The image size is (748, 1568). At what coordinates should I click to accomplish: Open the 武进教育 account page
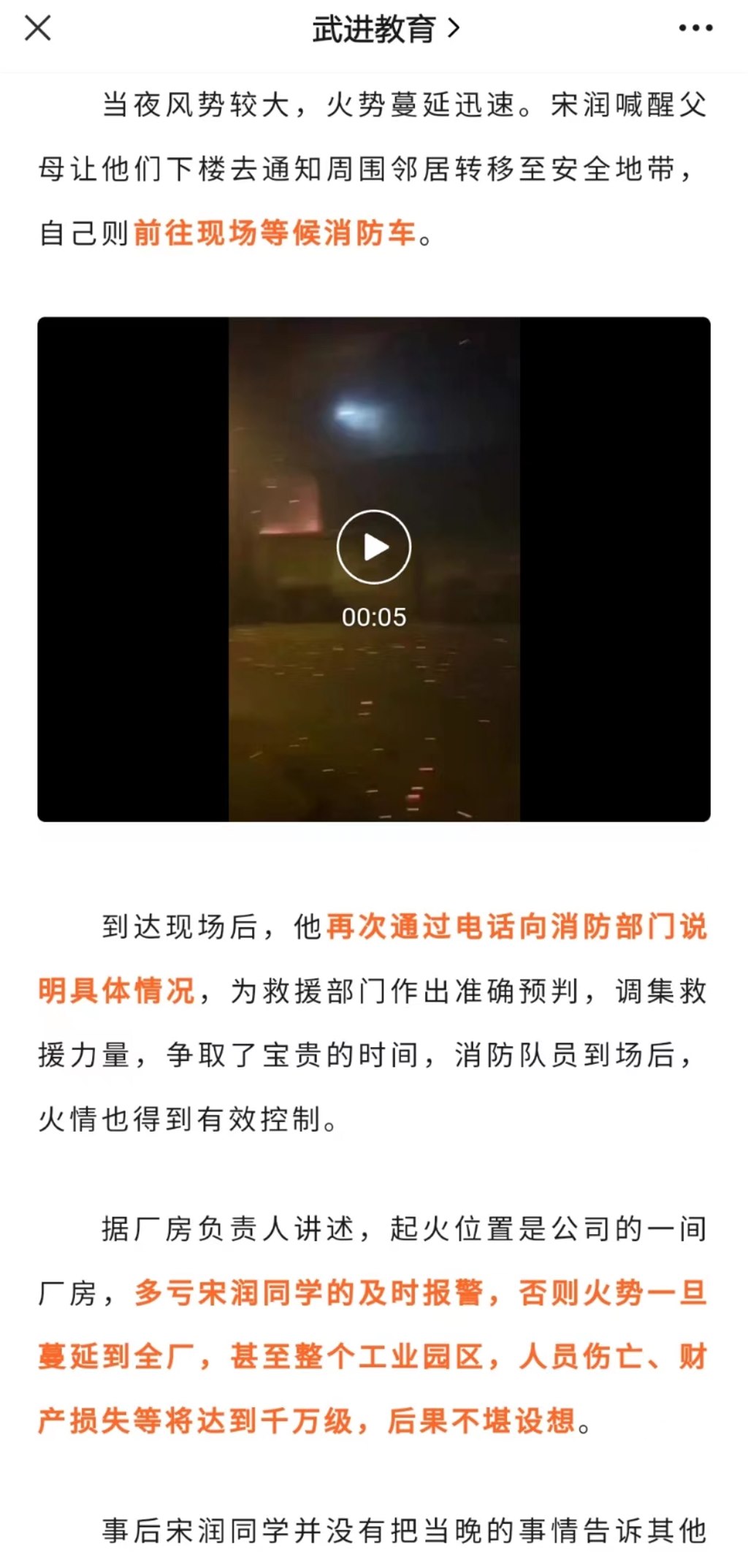tap(385, 29)
